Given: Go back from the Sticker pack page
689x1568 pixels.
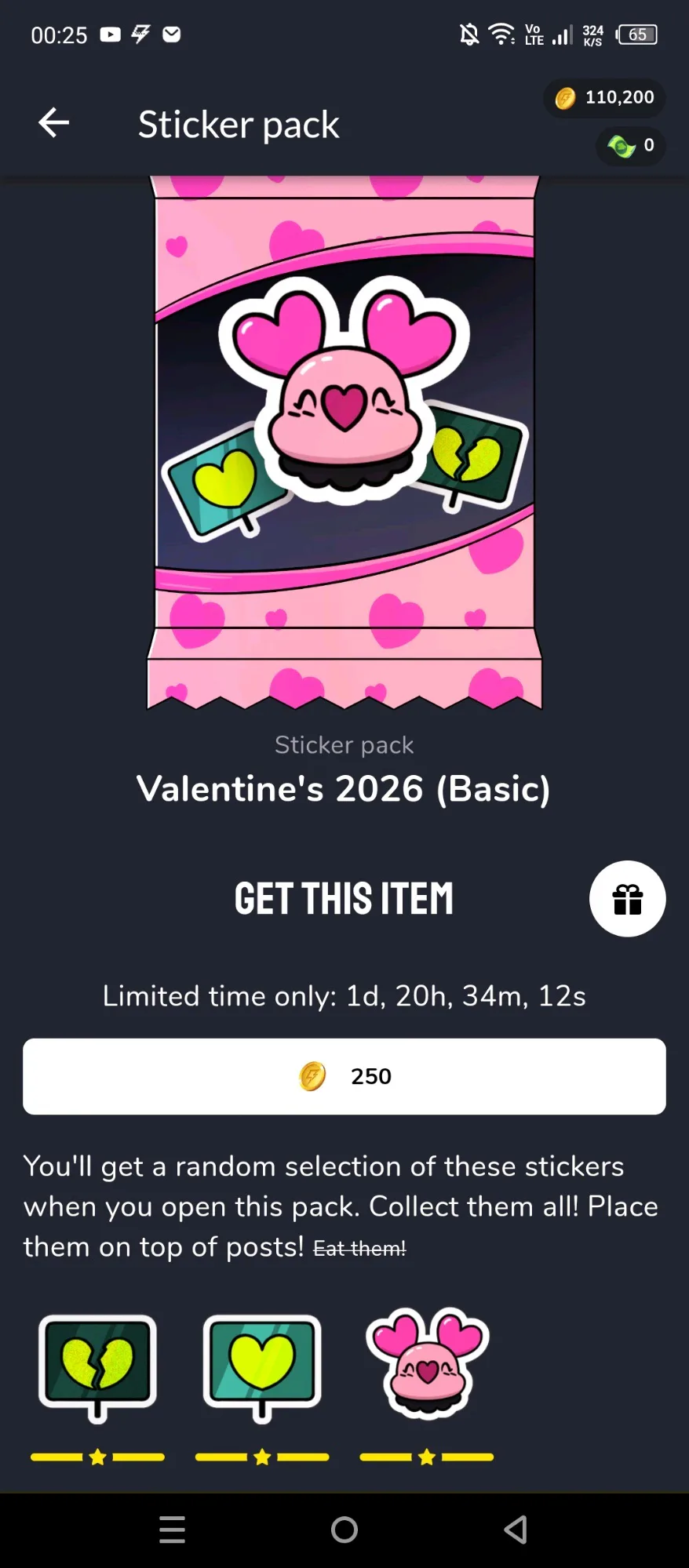Looking at the screenshot, I should coord(53,123).
